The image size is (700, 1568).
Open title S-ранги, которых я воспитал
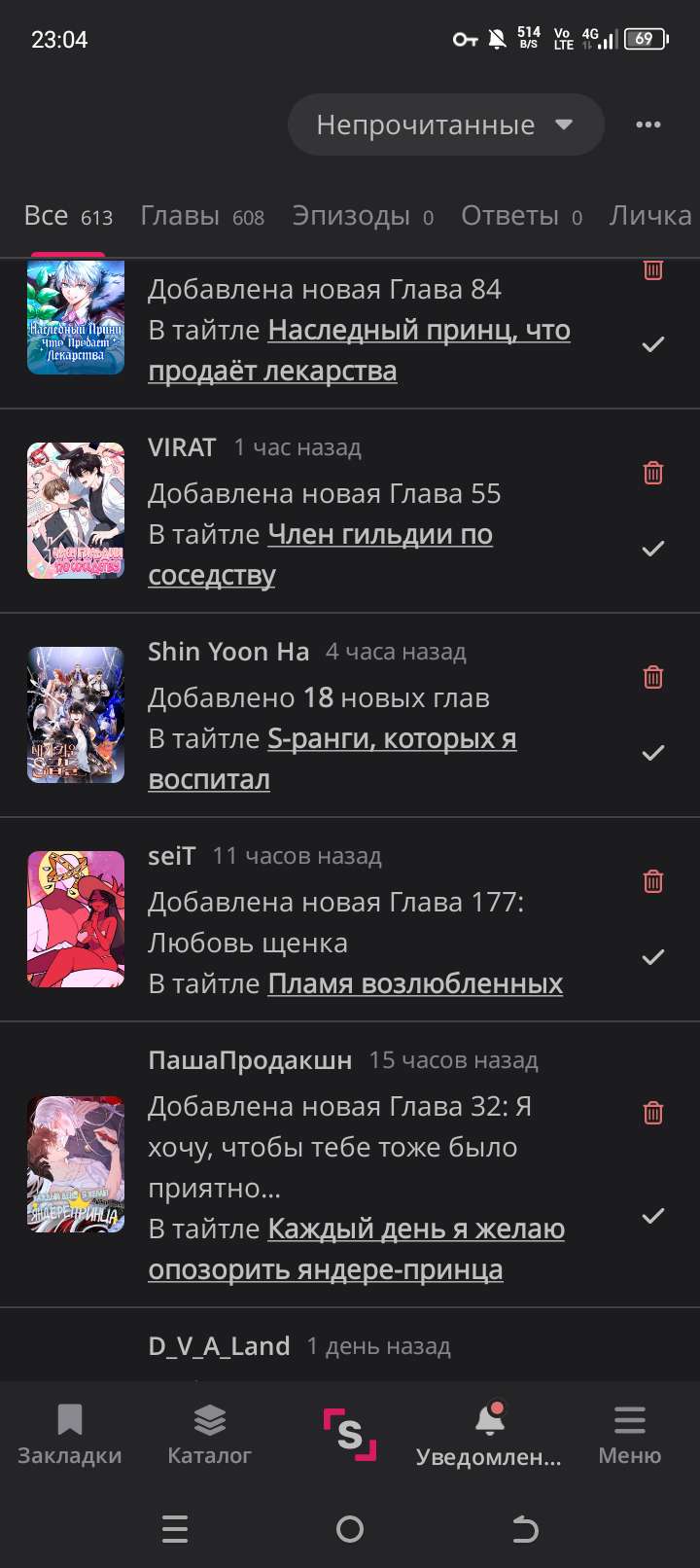[x=391, y=739]
